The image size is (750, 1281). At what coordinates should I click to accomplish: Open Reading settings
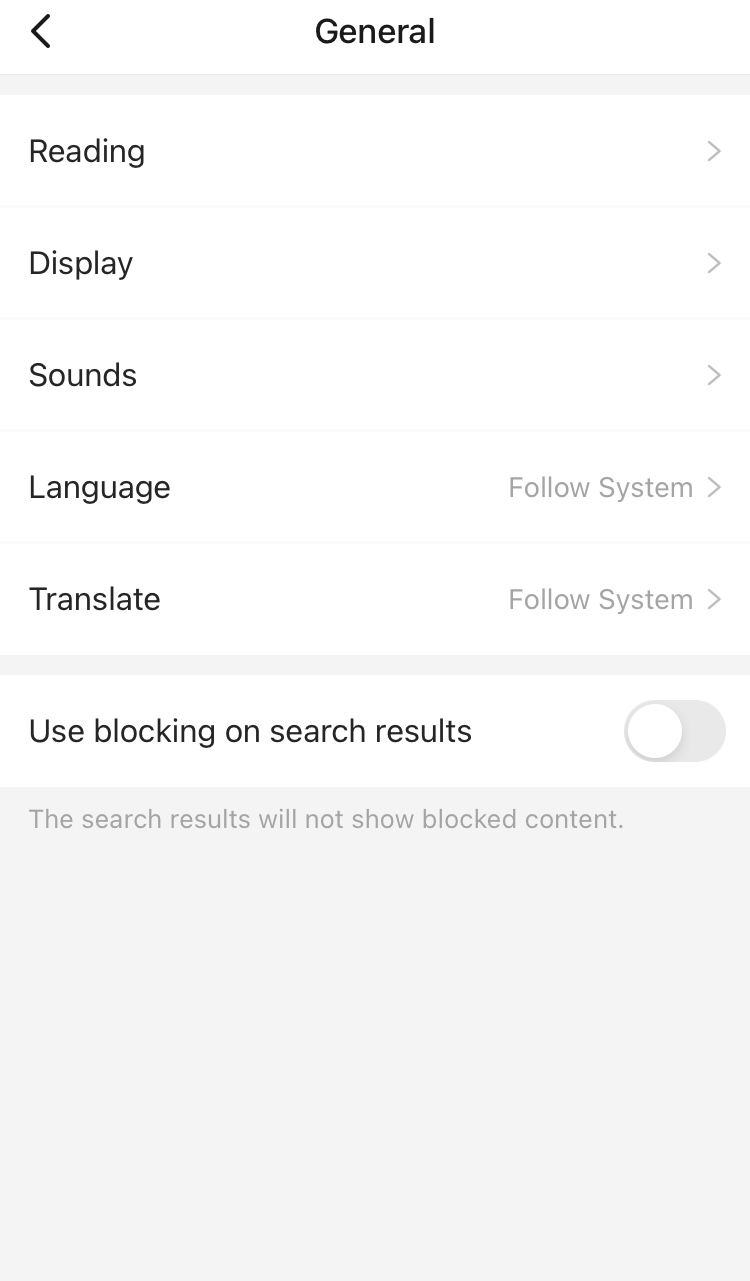coord(375,151)
